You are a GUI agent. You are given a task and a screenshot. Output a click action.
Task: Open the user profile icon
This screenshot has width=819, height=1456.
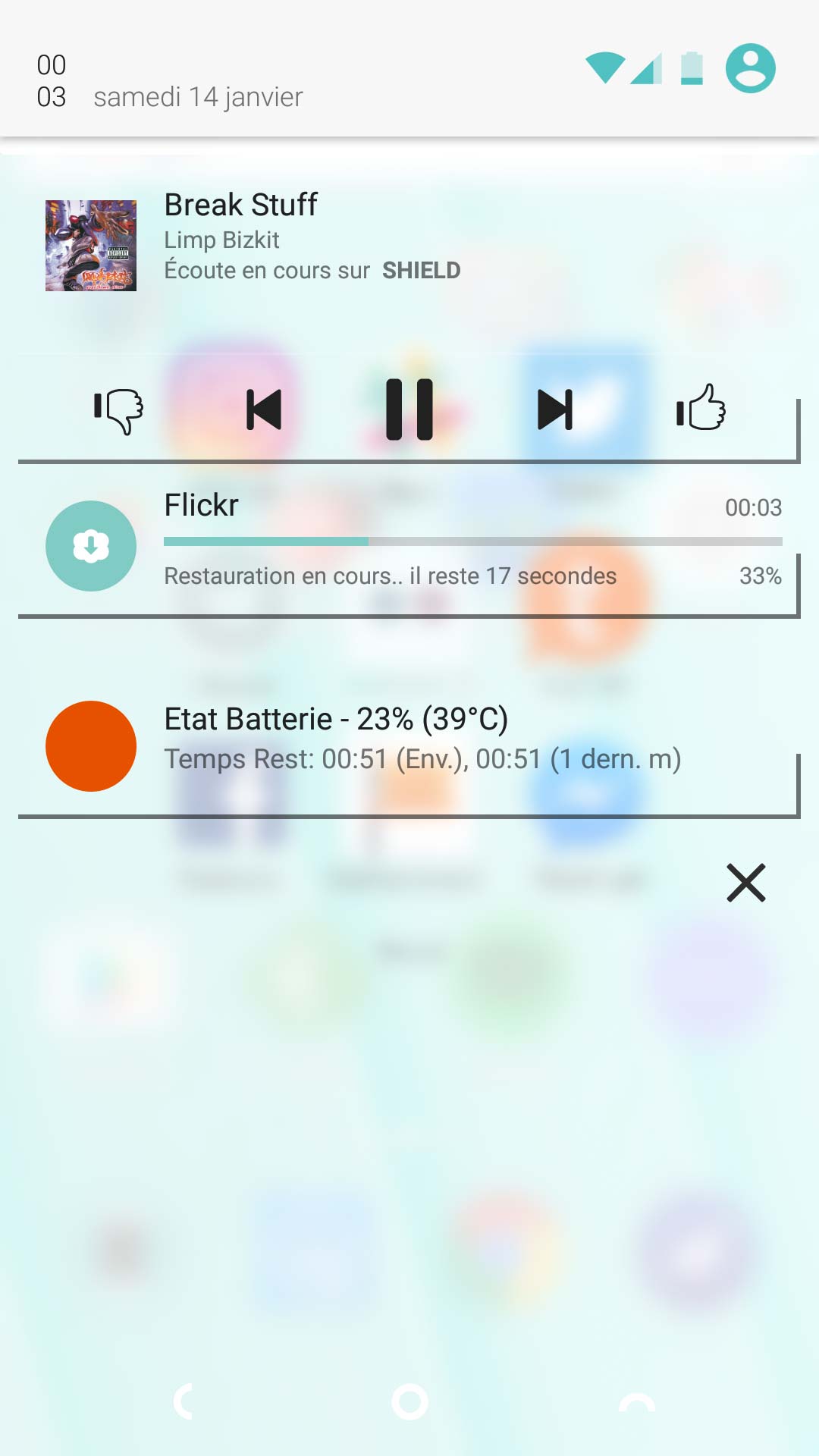pos(750,68)
